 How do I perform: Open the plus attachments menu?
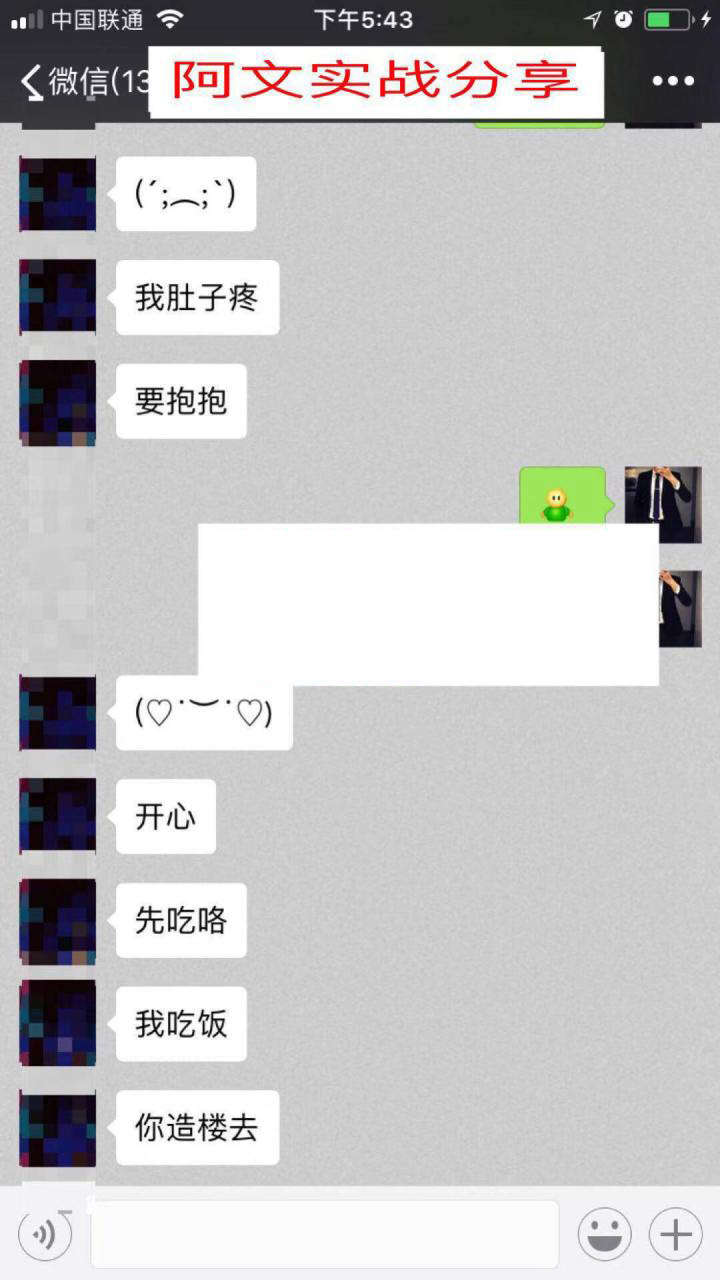(675, 1235)
